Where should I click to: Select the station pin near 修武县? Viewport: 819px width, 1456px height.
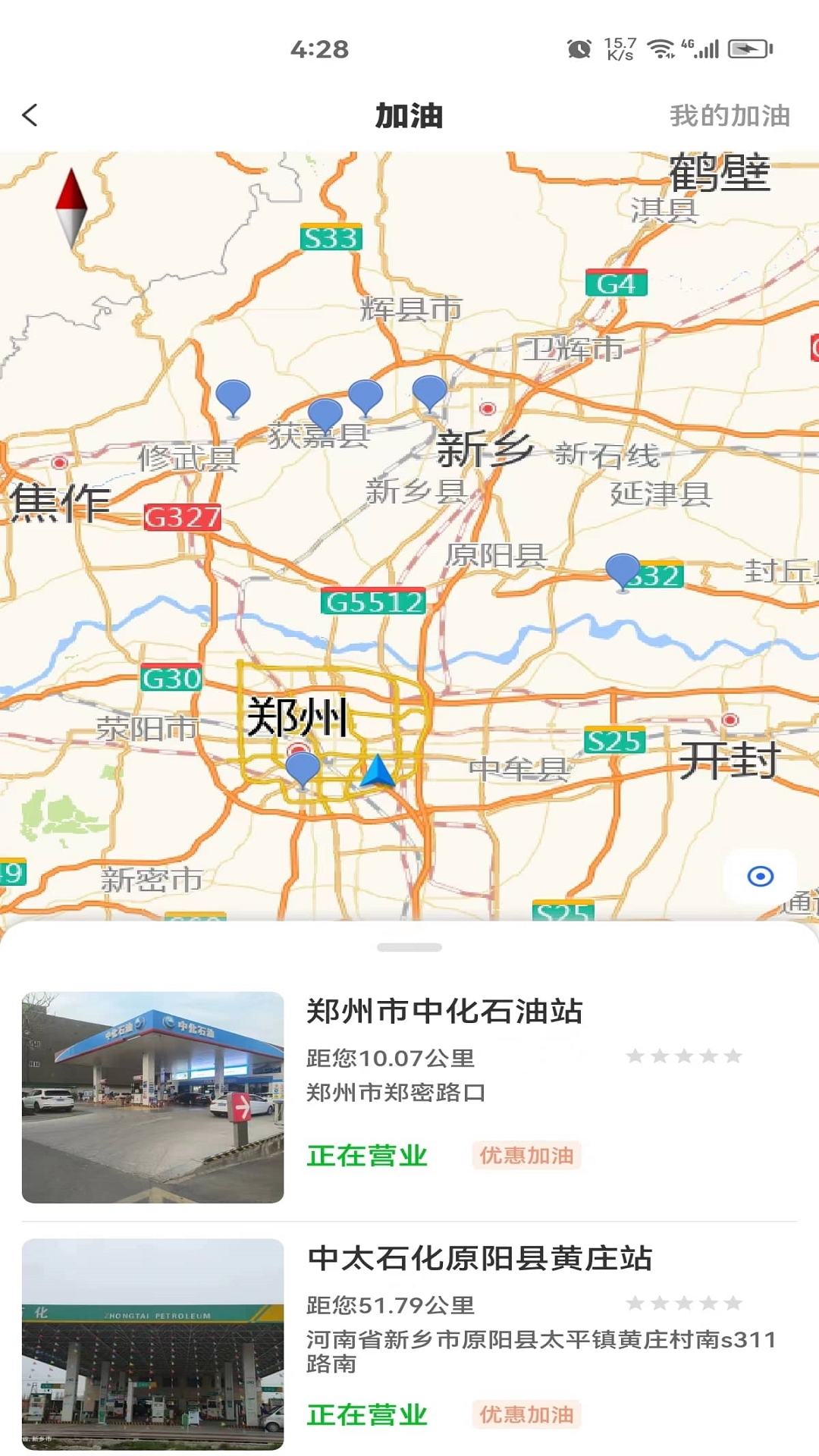click(233, 396)
